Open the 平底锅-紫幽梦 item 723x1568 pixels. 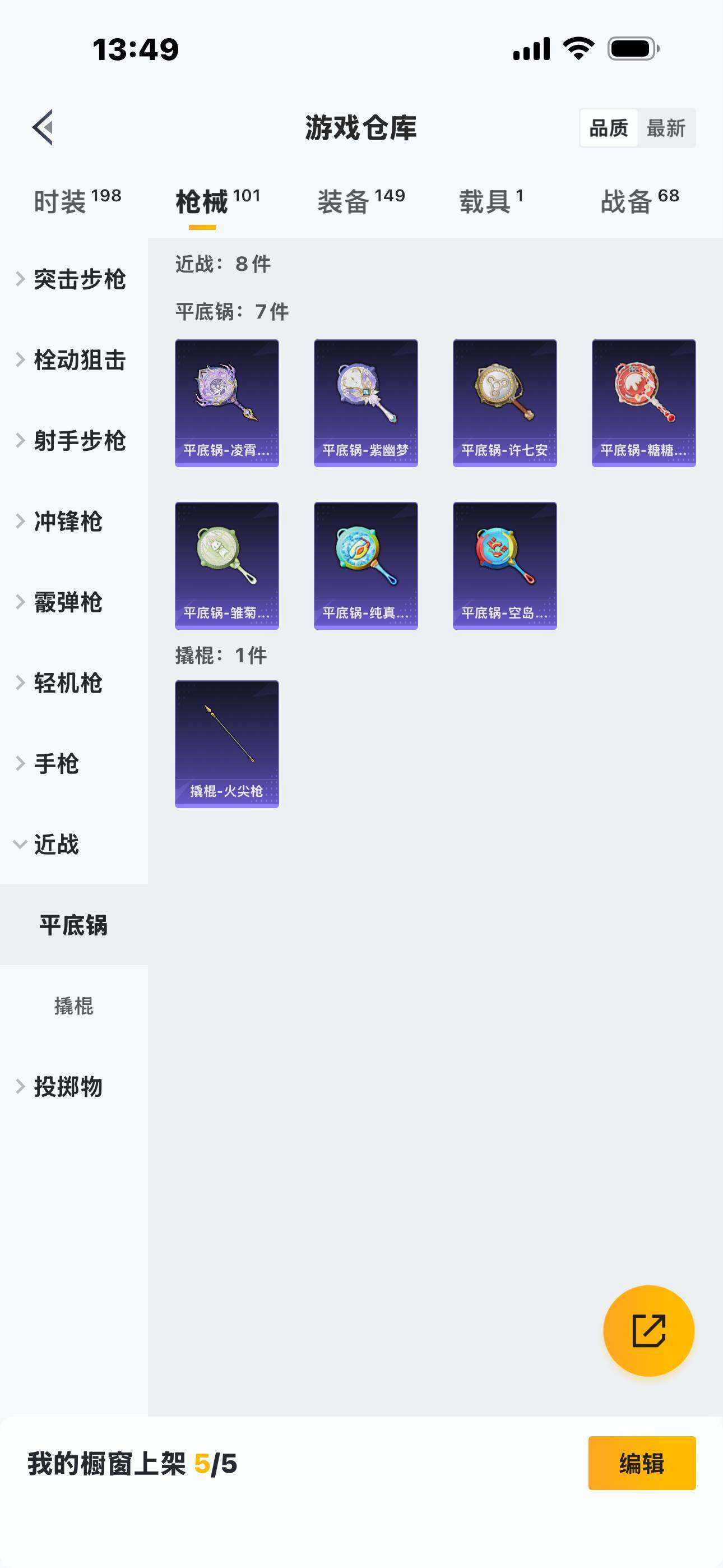click(x=366, y=403)
